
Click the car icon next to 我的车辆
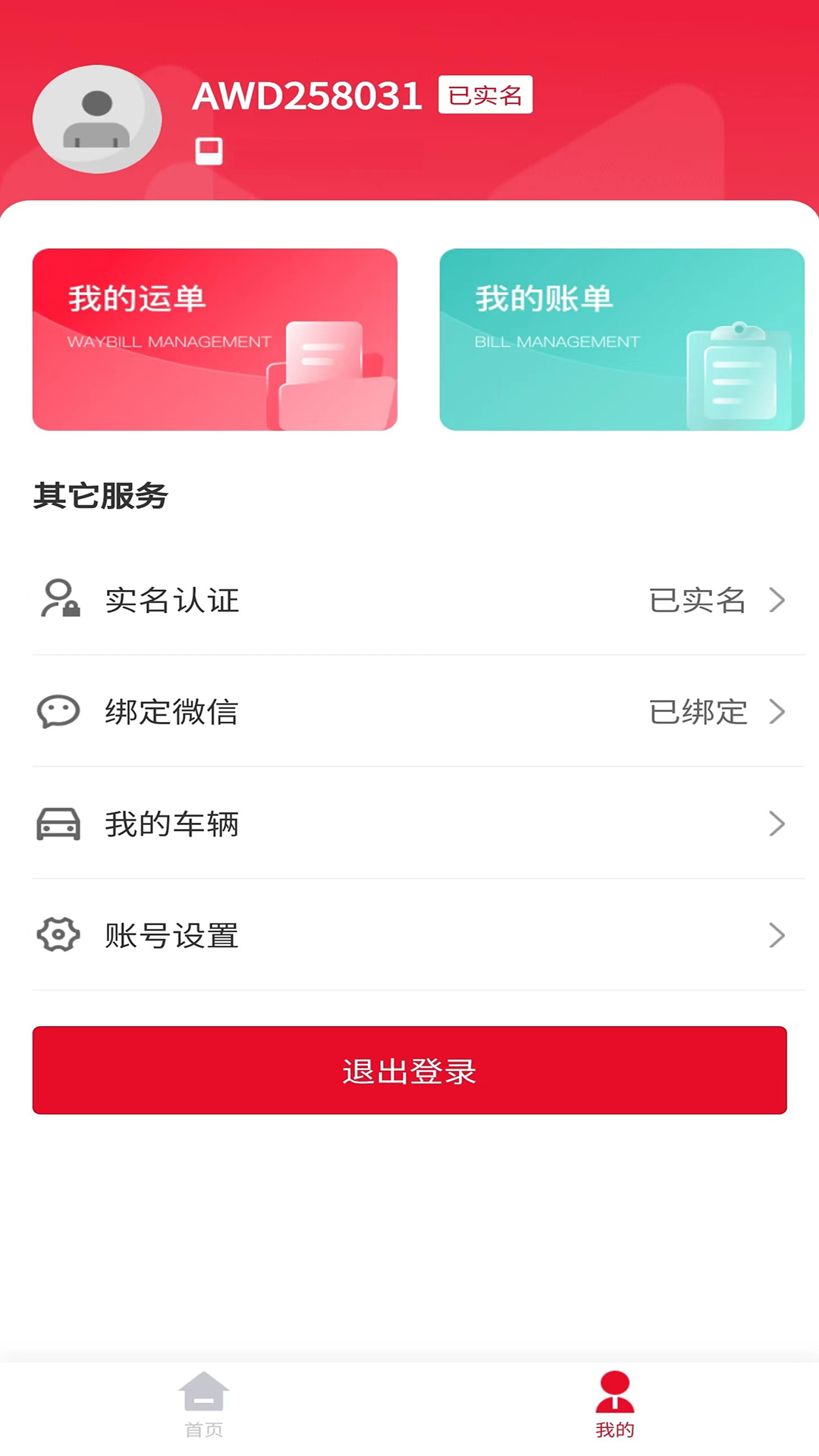point(56,824)
